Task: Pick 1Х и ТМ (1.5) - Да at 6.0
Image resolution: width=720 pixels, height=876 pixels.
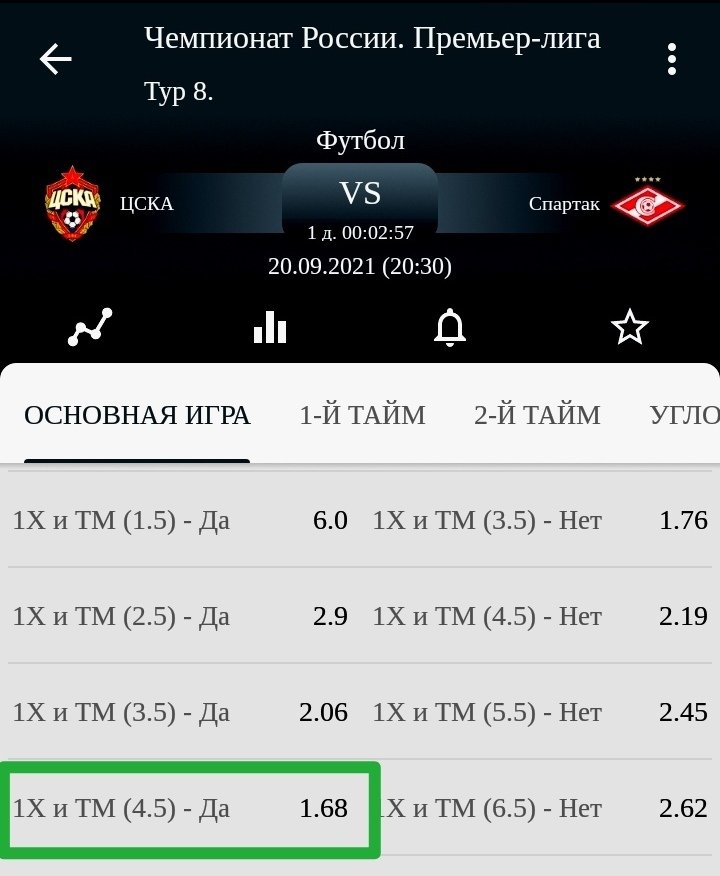Action: tap(181, 520)
